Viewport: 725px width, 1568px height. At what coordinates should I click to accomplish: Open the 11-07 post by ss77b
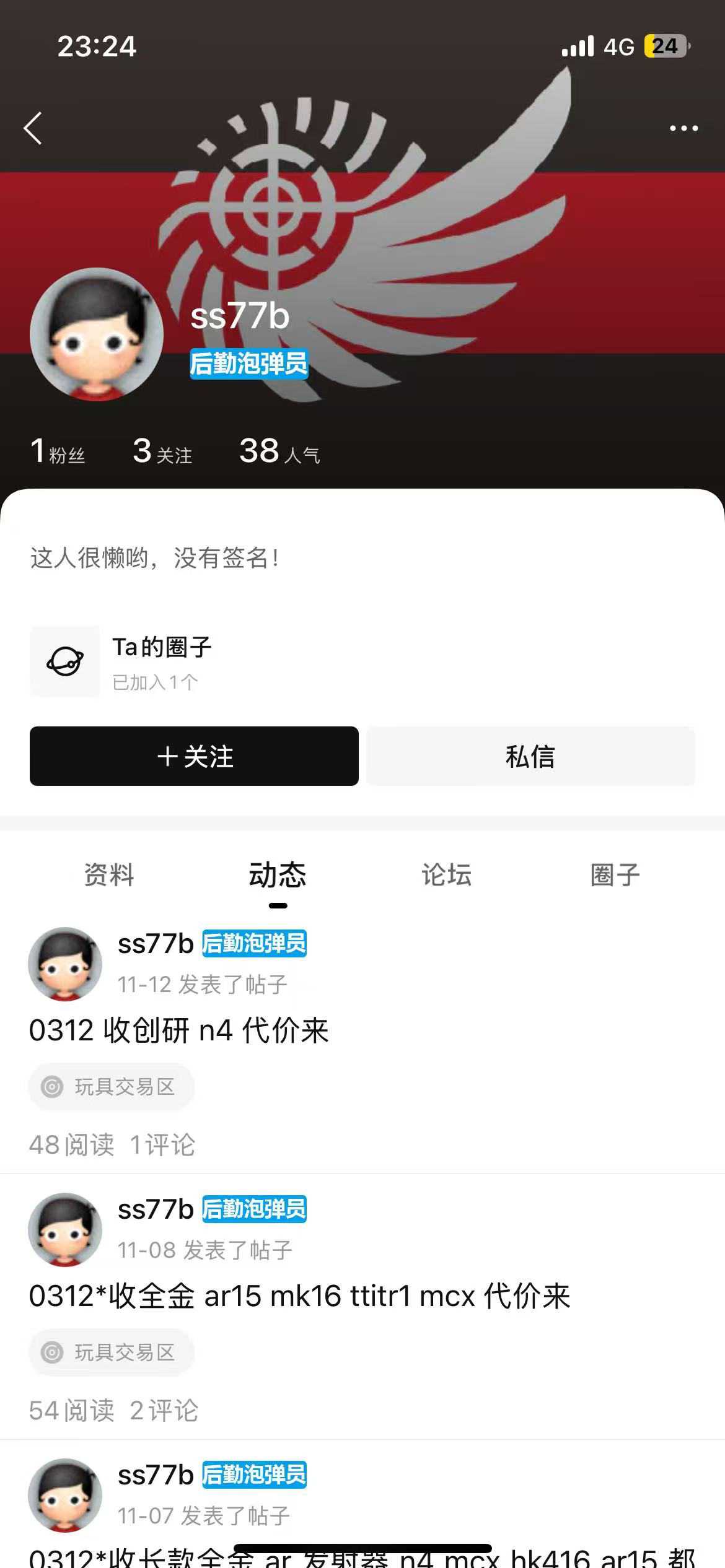pos(361,1553)
